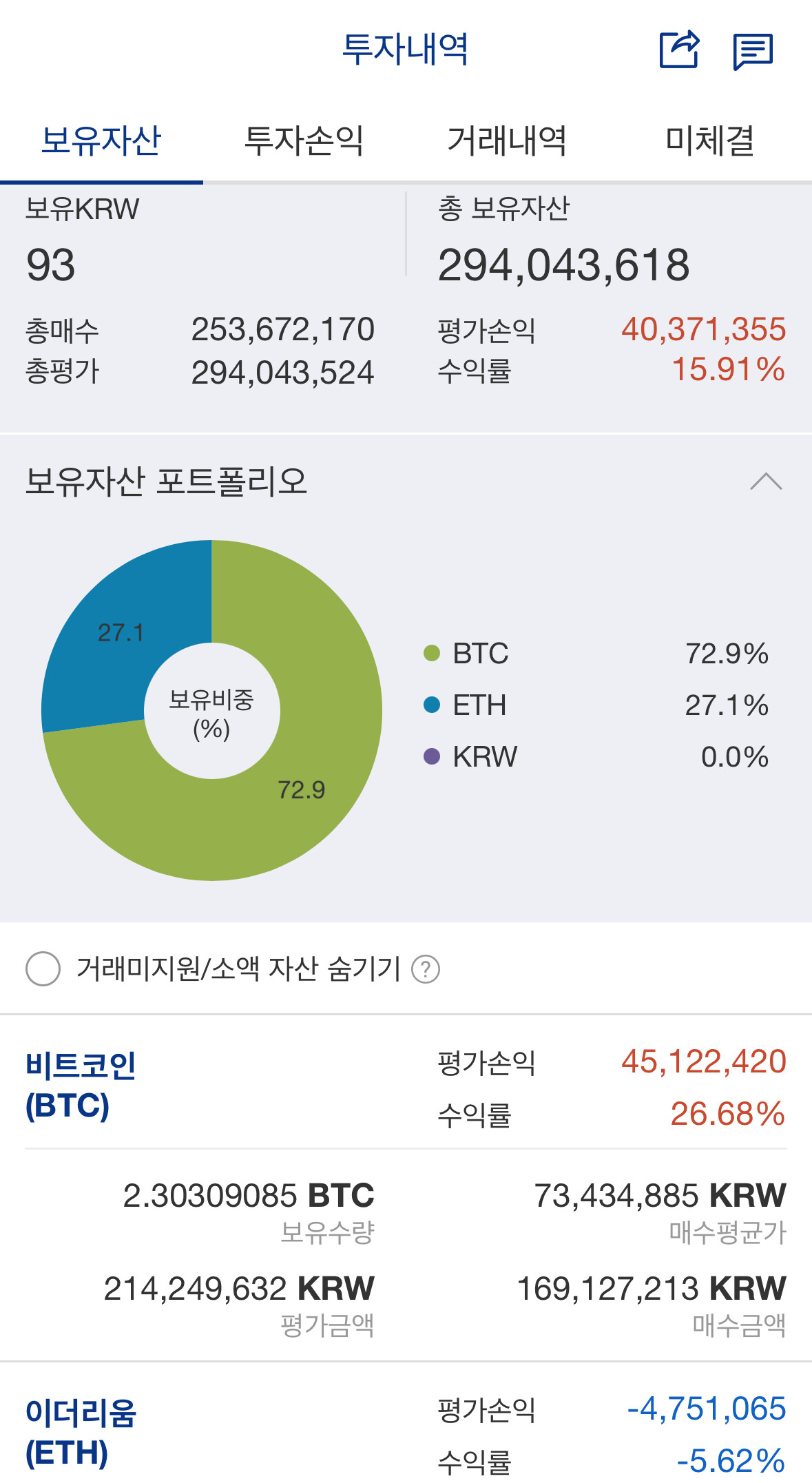Tap the center of the 보유비중 donut chart
This screenshot has width=812, height=1483.
pyautogui.click(x=211, y=712)
